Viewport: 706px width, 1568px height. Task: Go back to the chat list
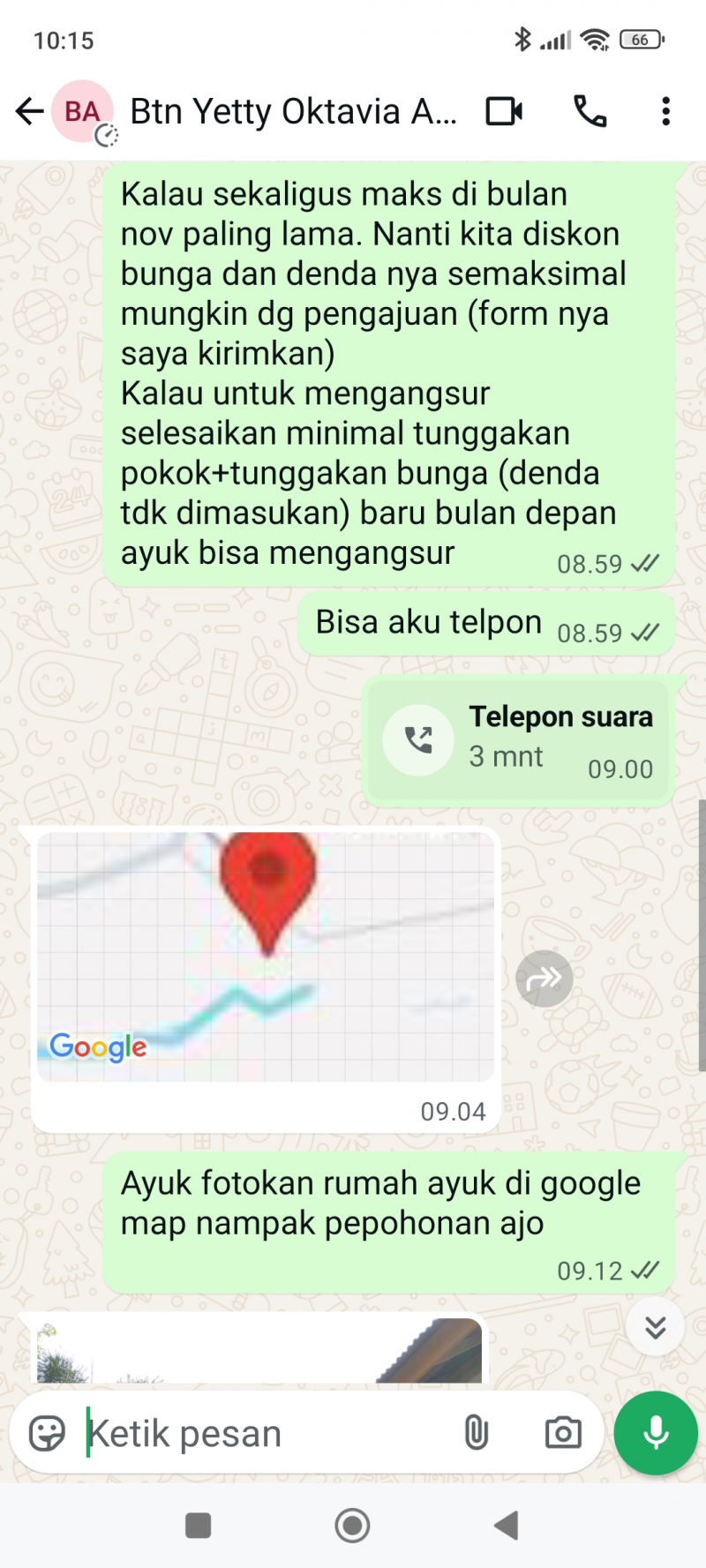pyautogui.click(x=29, y=111)
